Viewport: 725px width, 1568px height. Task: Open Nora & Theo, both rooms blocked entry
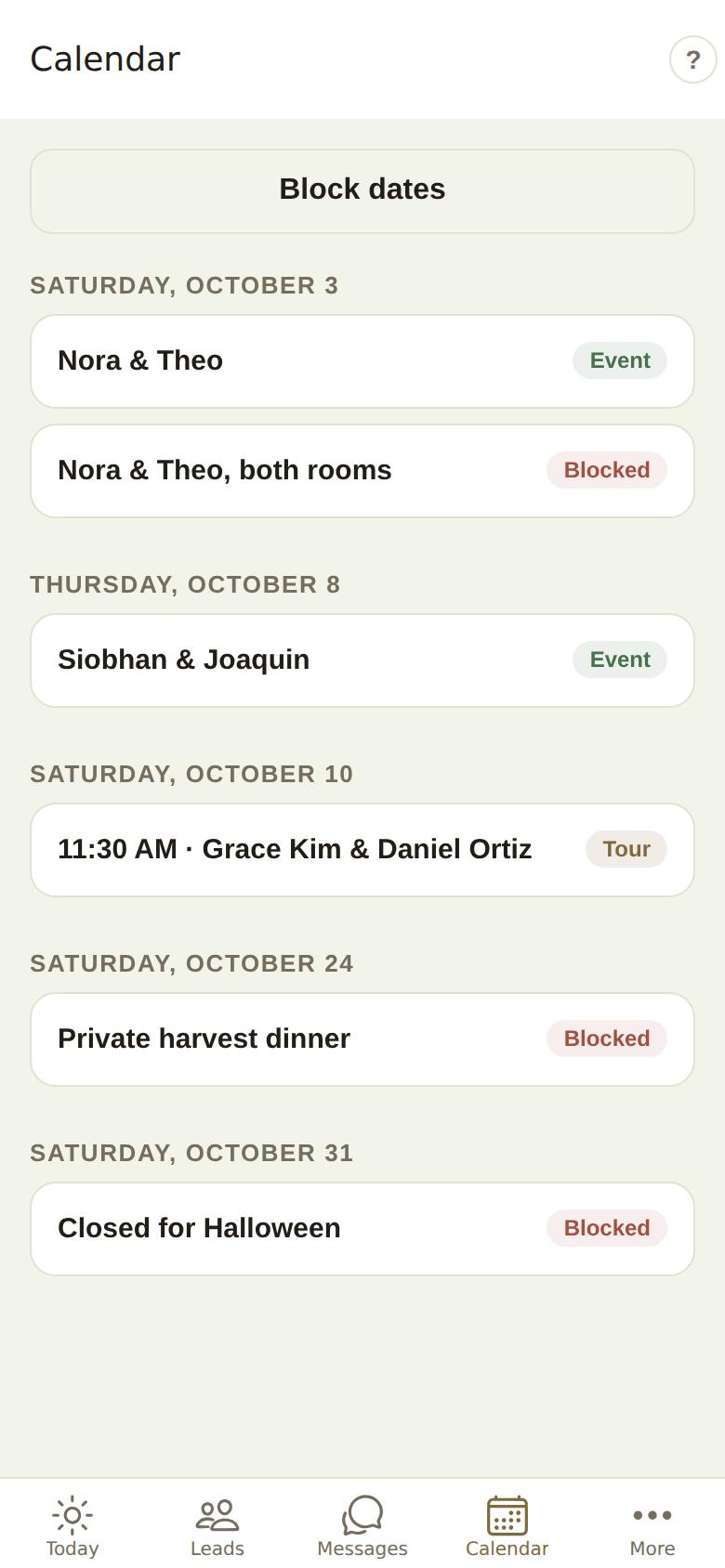tap(362, 471)
